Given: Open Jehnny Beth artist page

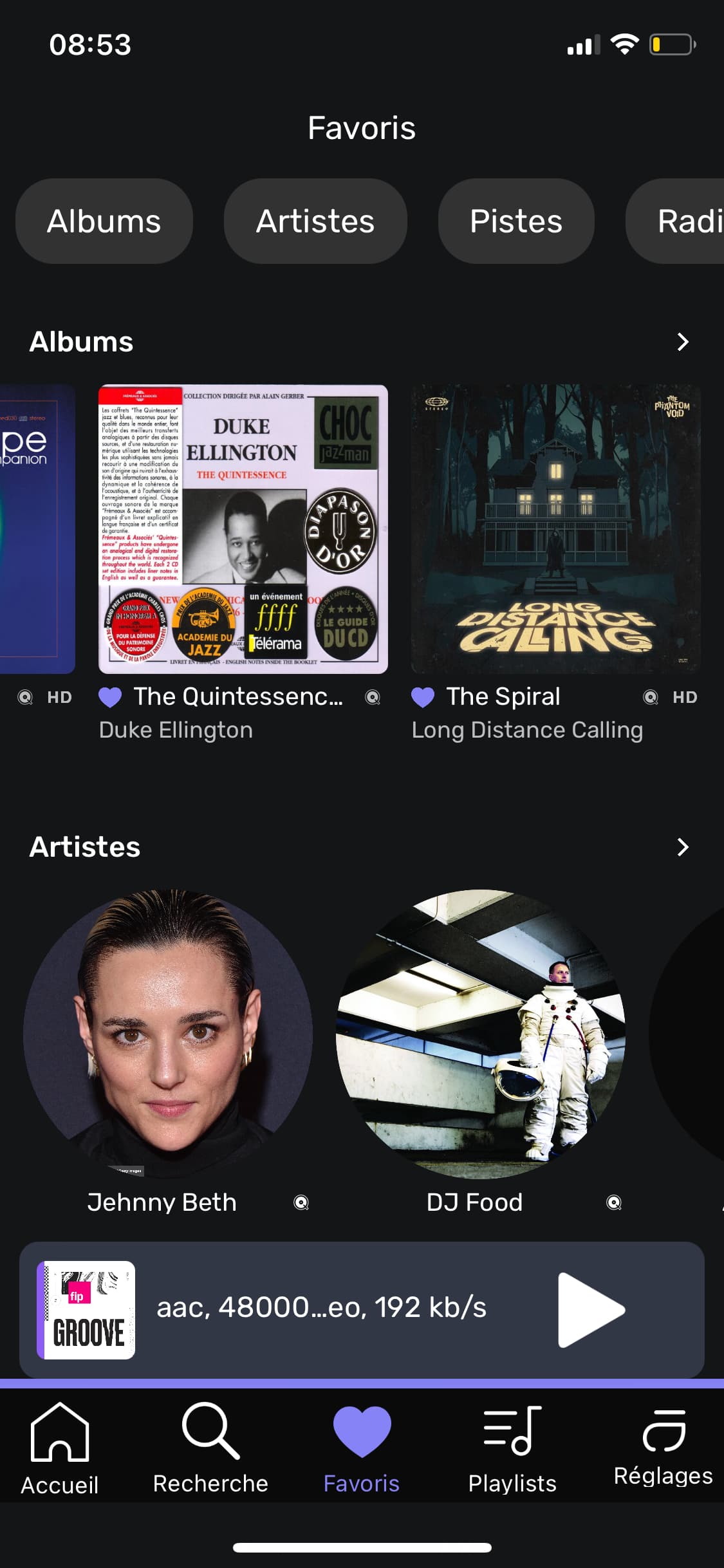Looking at the screenshot, I should (x=168, y=1034).
